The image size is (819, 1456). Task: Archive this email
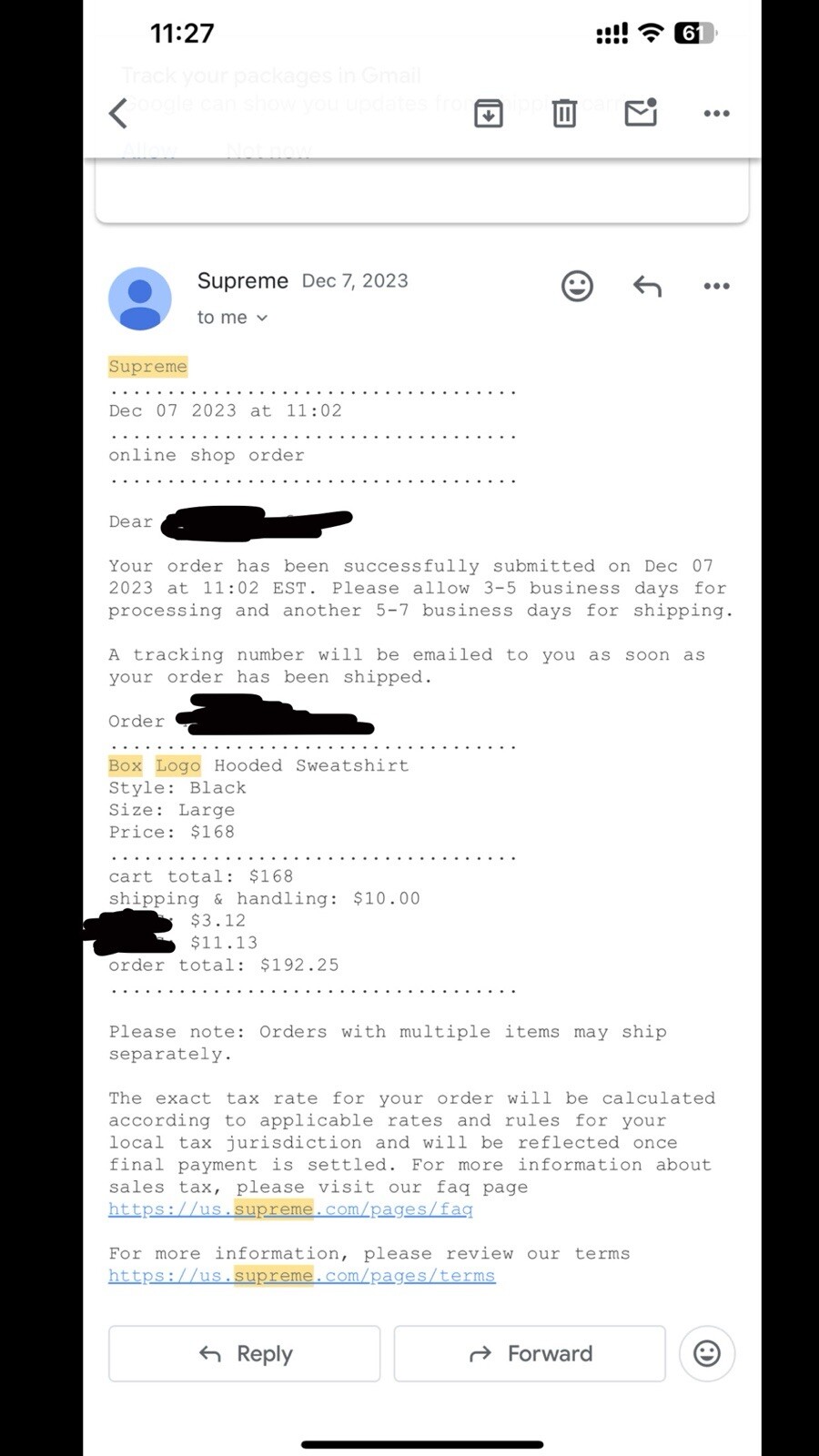489,113
